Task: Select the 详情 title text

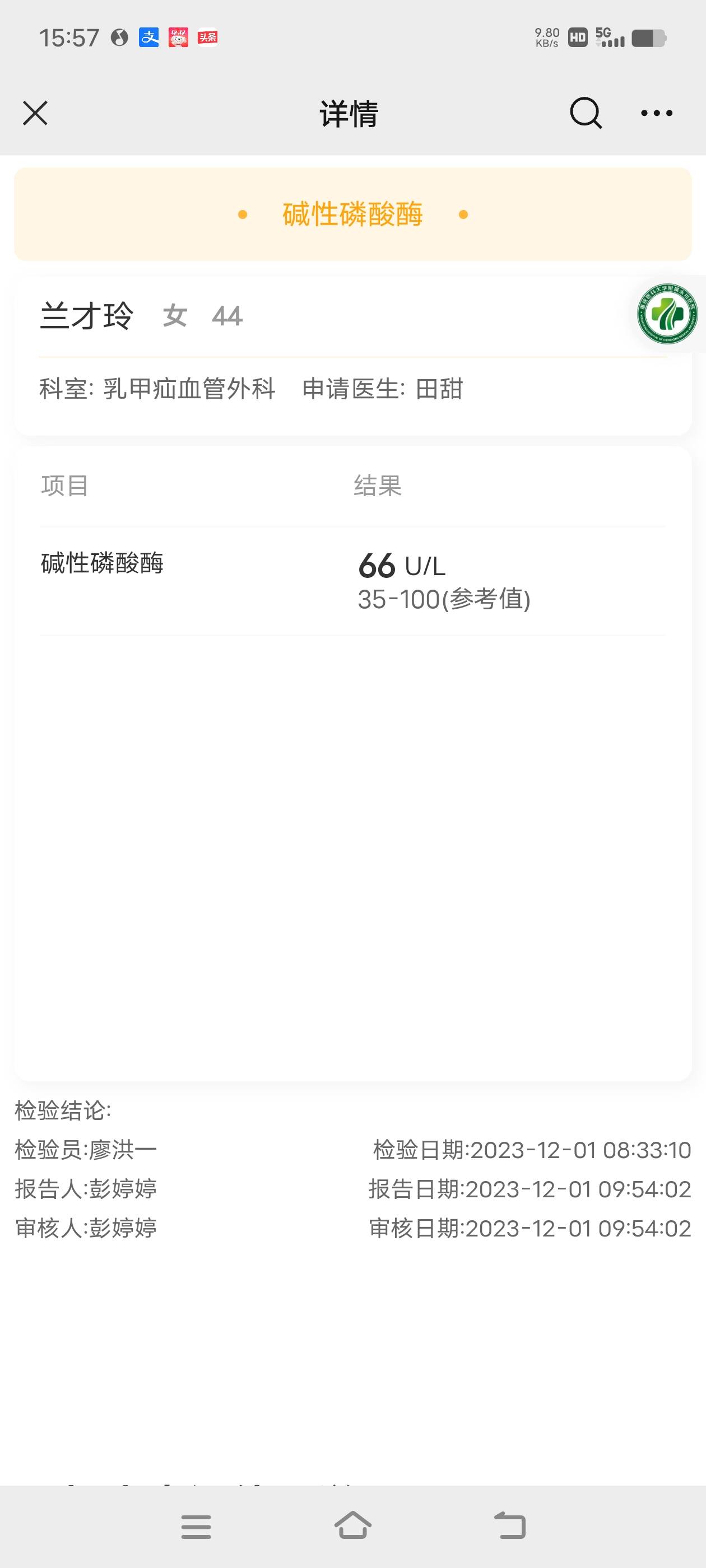Action: tap(349, 113)
